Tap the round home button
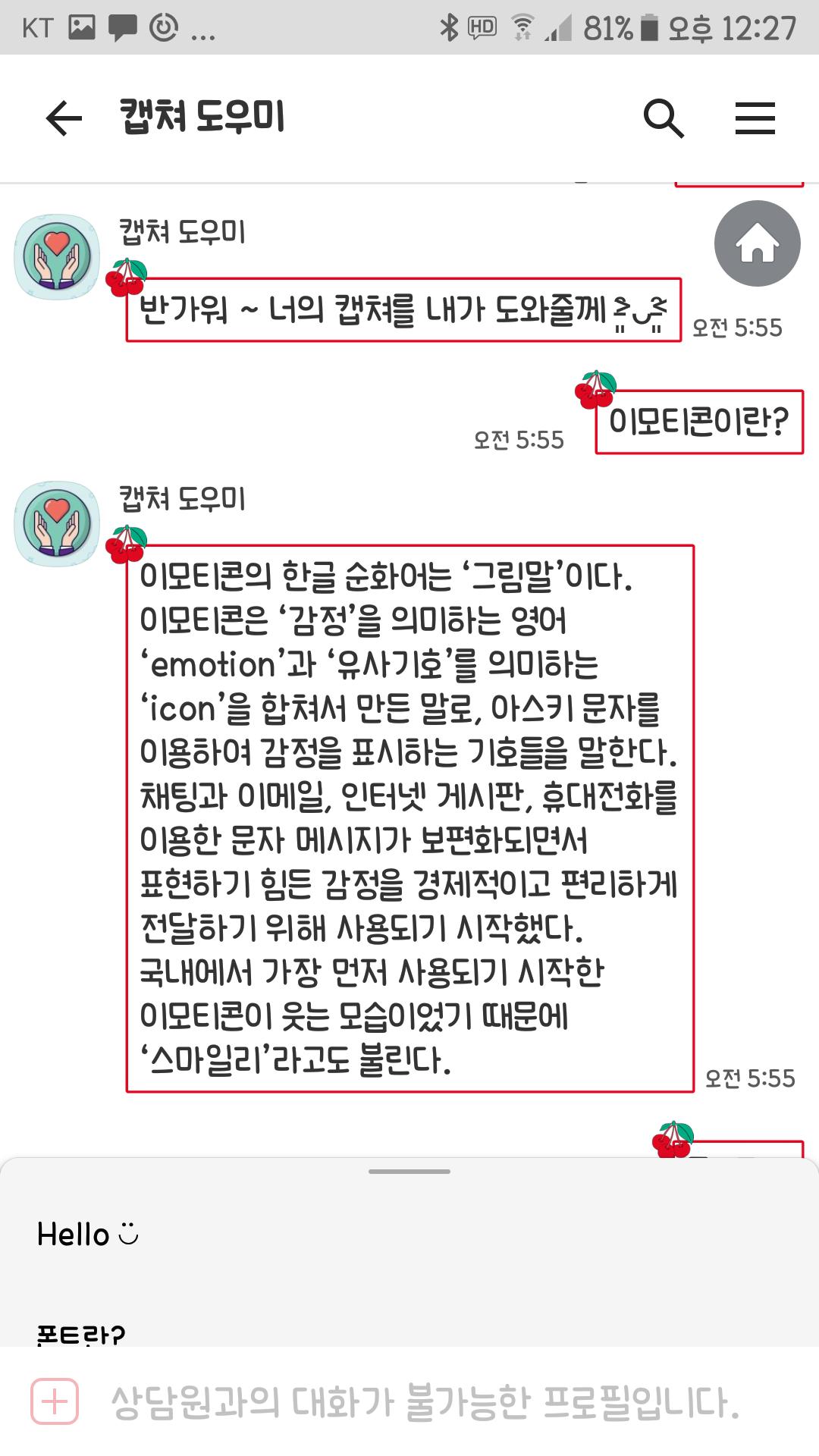The width and height of the screenshot is (819, 1456). (758, 243)
